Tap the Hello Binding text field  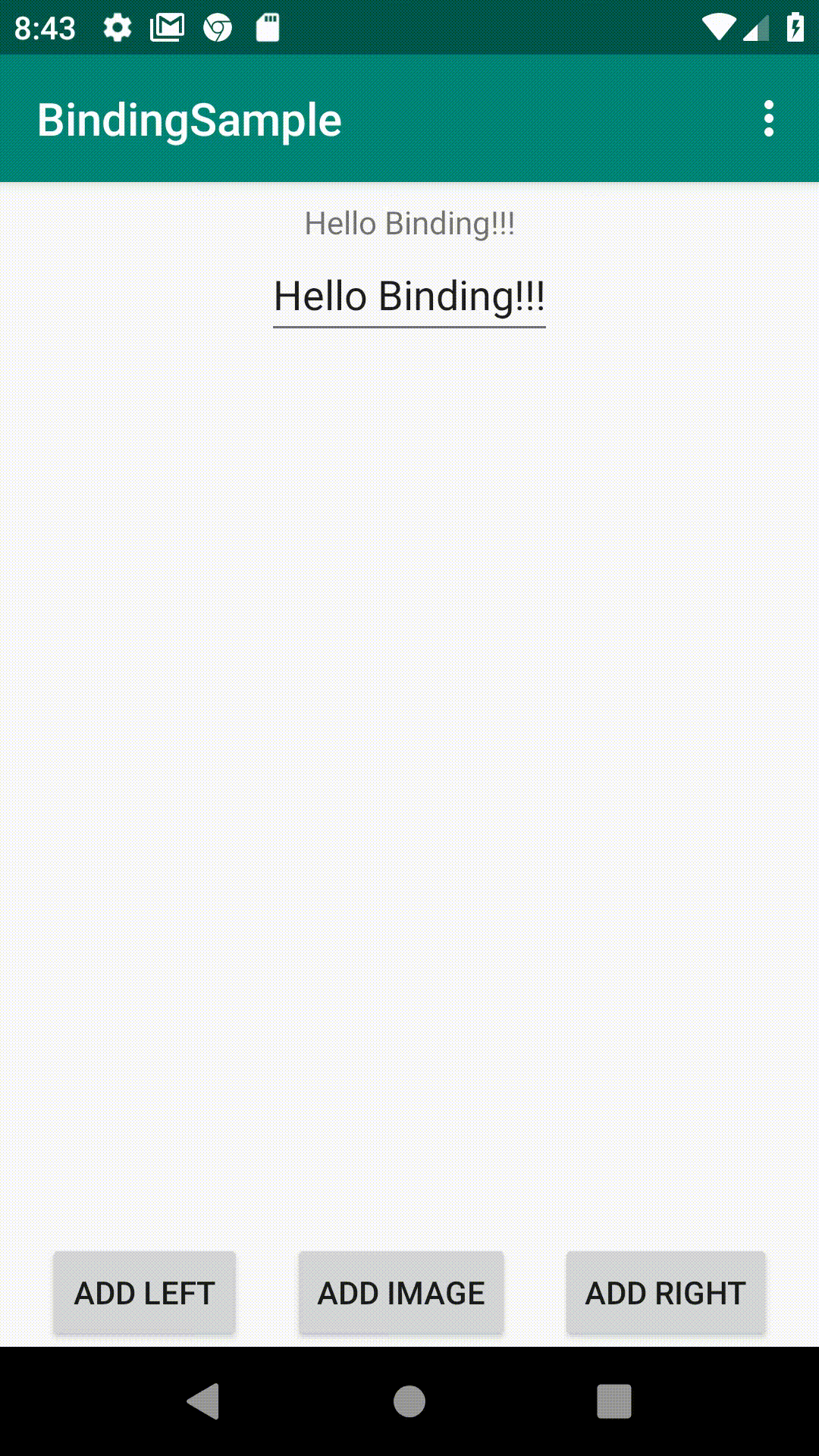(409, 297)
